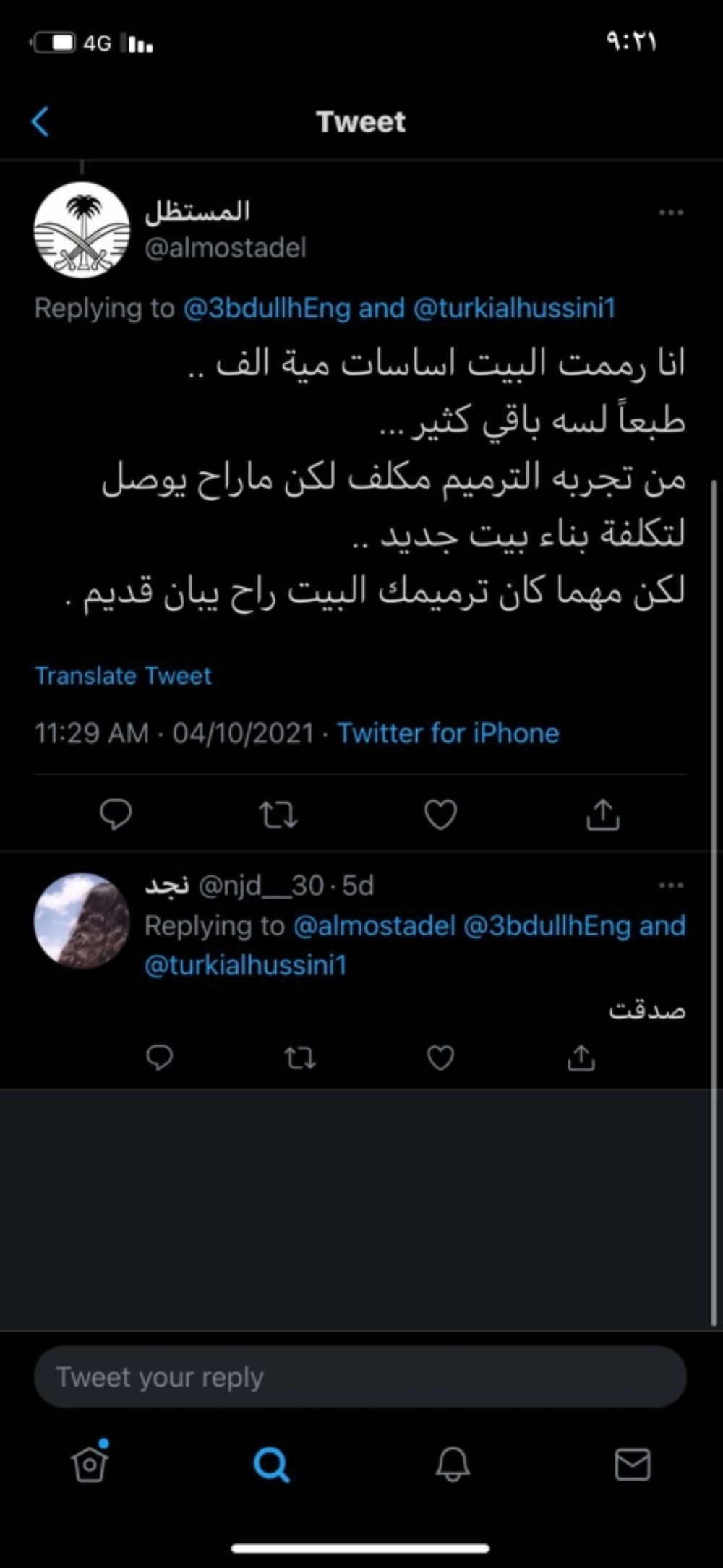This screenshot has width=723, height=1568.
Task: Share @njd__30's reply
Action: click(581, 1058)
